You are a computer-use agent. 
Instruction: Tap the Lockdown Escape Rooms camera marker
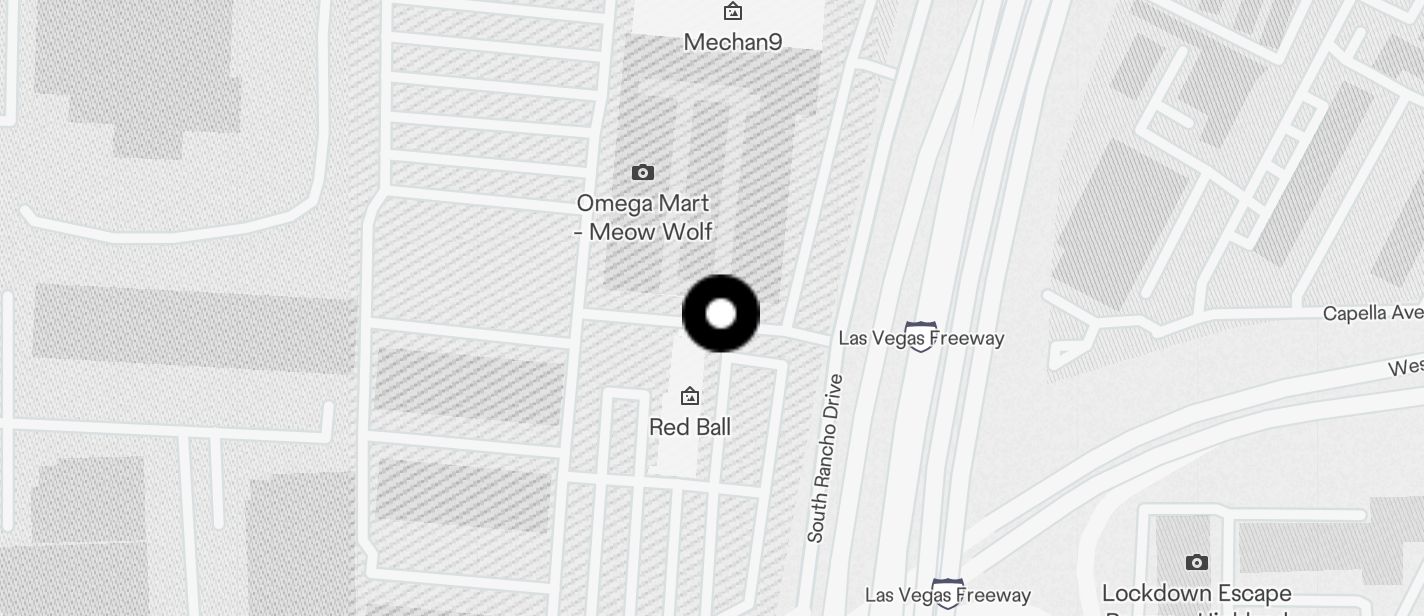(1196, 562)
